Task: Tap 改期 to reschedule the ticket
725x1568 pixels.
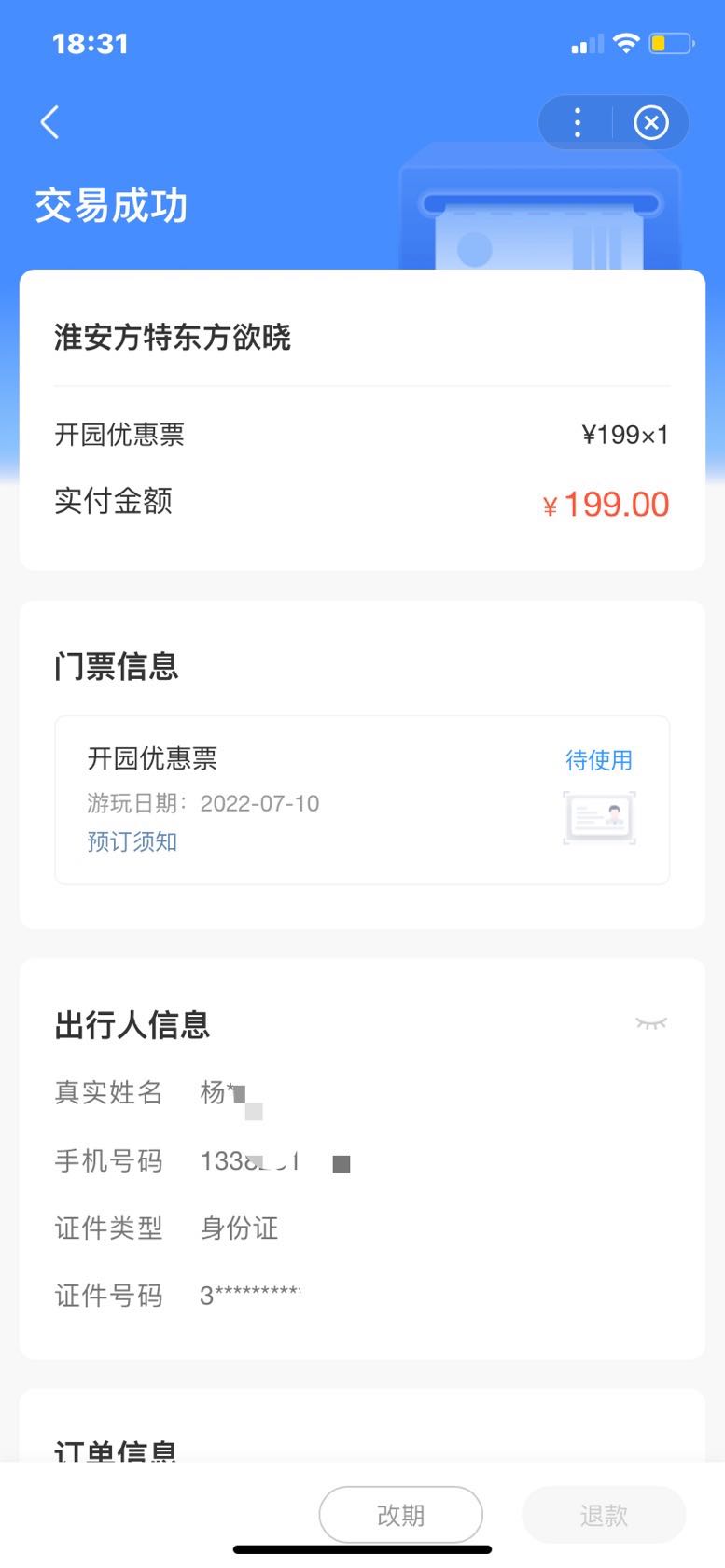Action: [401, 1515]
